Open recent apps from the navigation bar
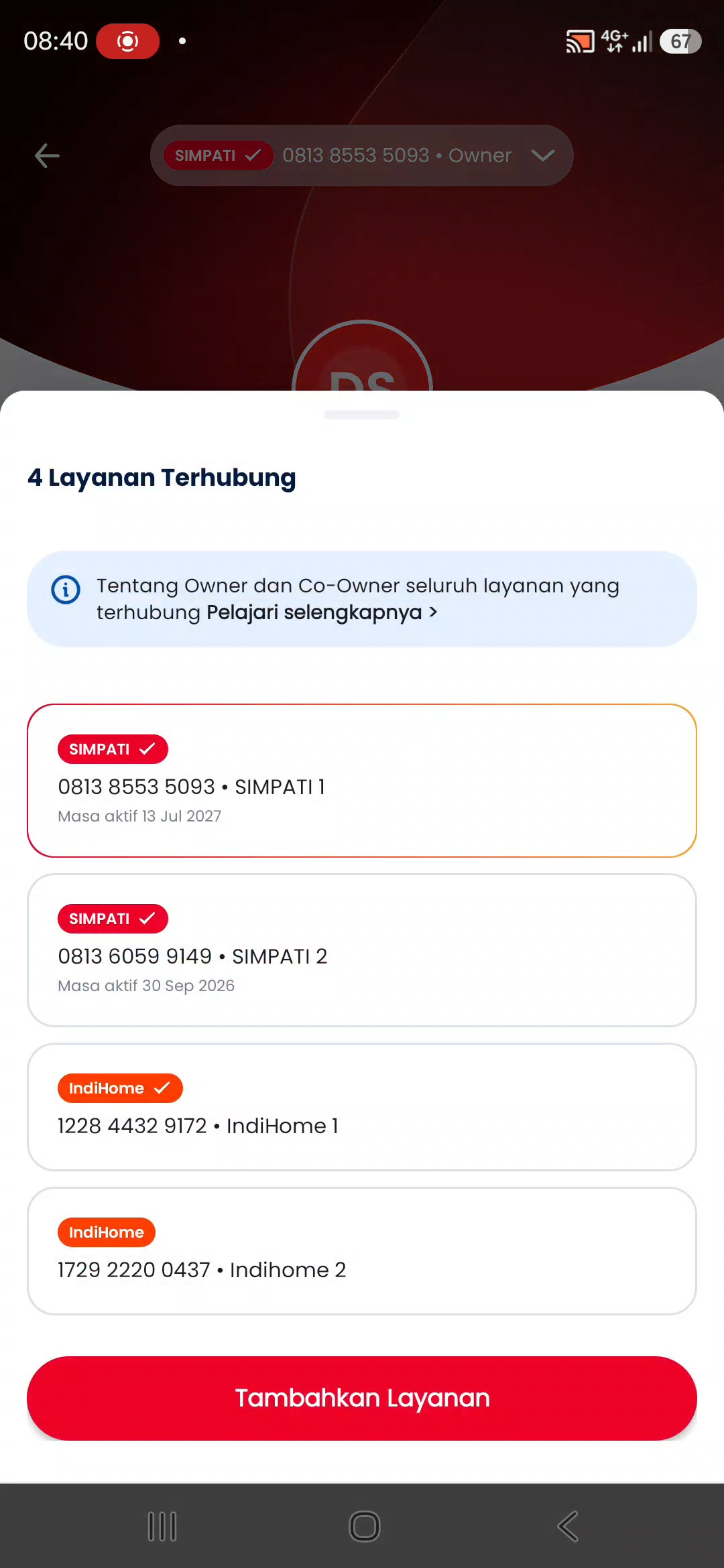 coord(162,1526)
